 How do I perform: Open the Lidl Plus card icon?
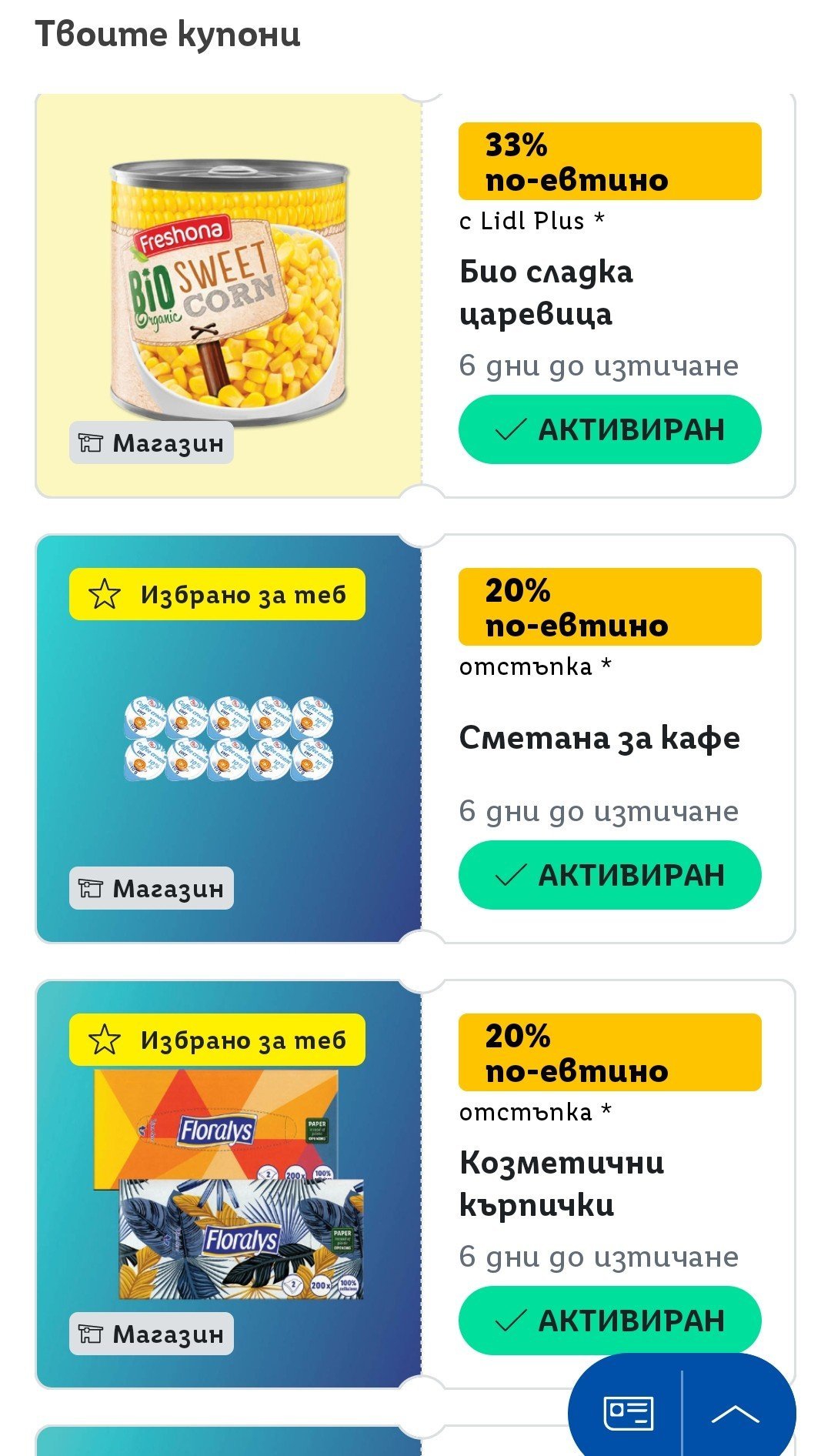[628, 1413]
